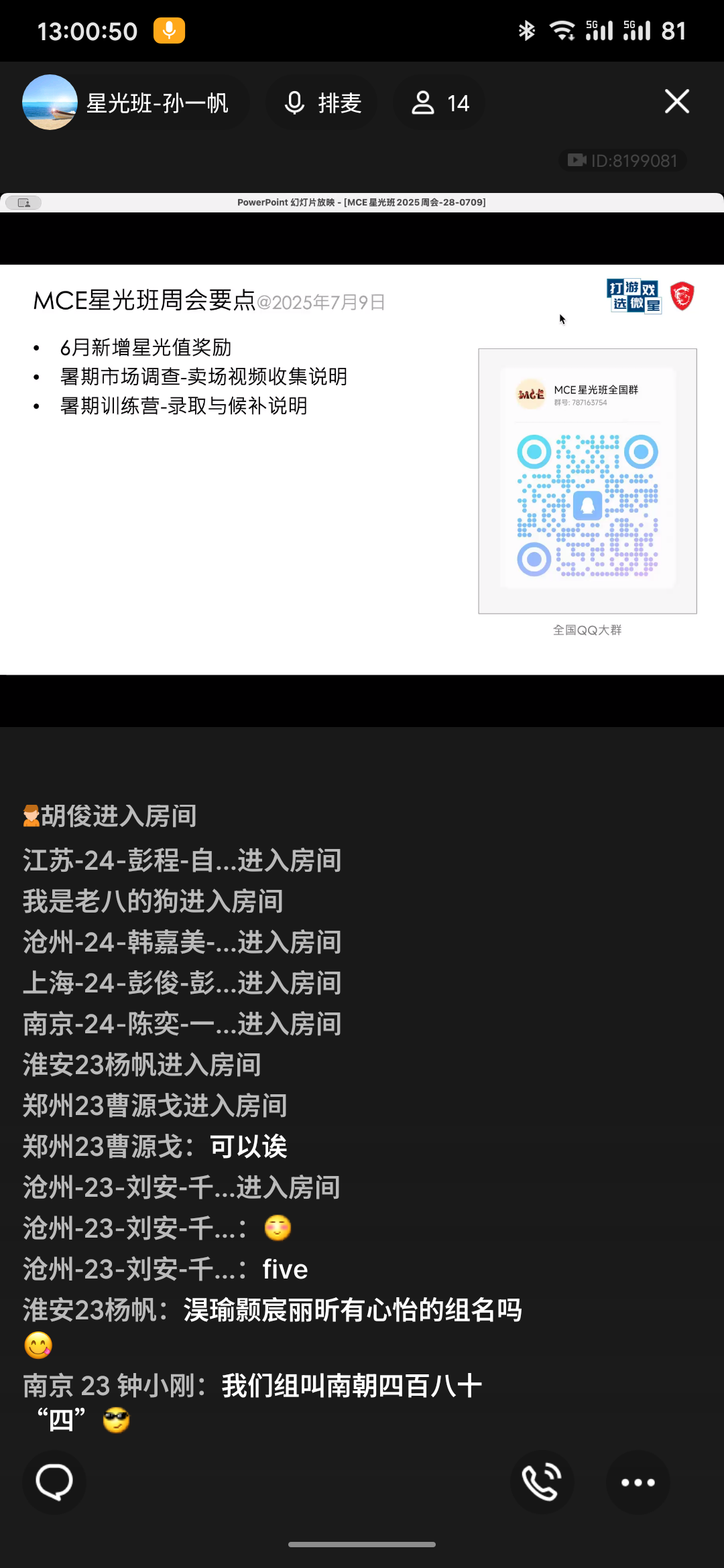The width and height of the screenshot is (724, 1568).
Task: Tap the 排麦 microphone queue button
Action: [x=322, y=103]
